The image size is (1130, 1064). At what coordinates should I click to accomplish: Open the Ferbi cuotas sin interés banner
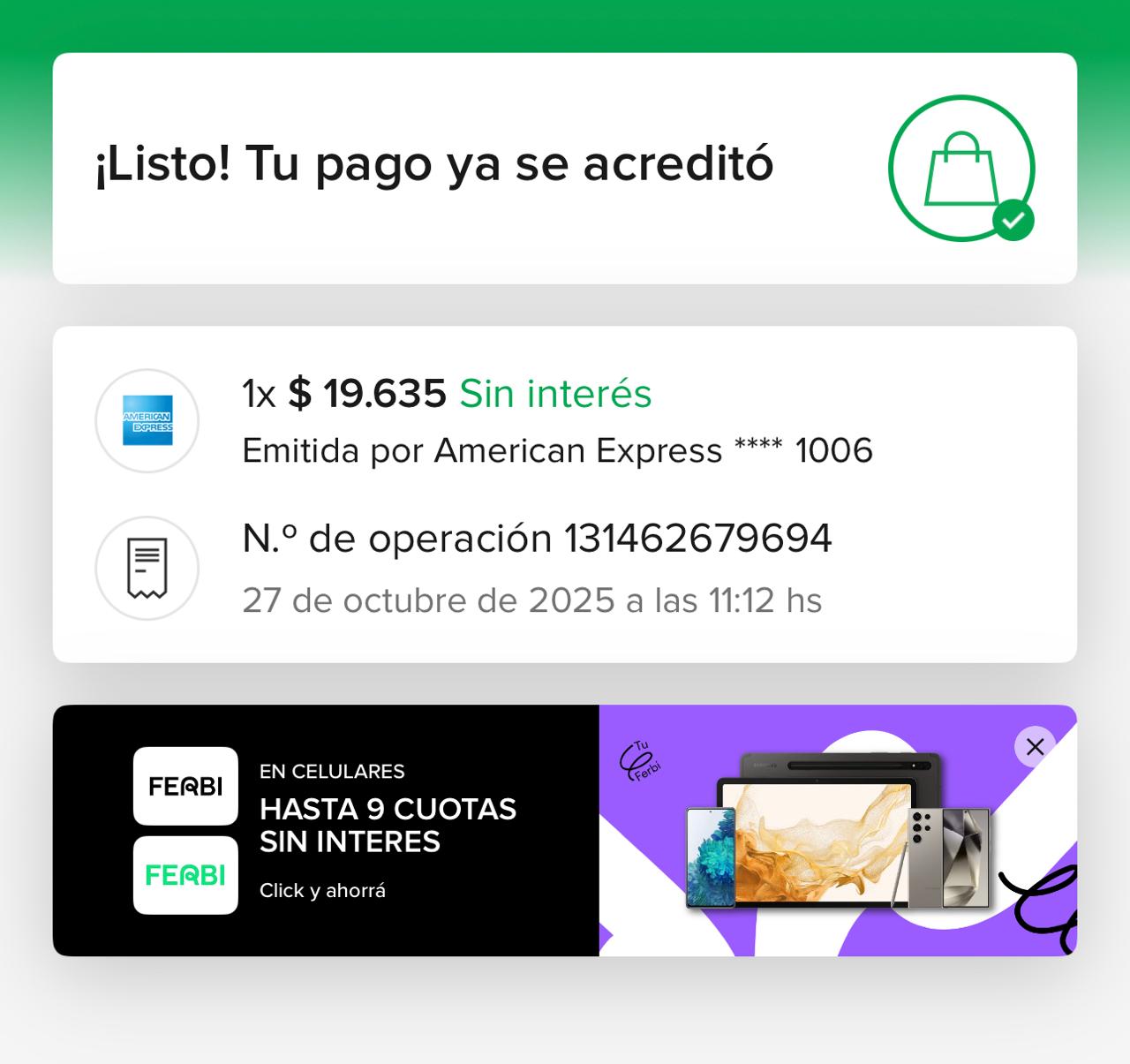pyautogui.click(x=388, y=830)
